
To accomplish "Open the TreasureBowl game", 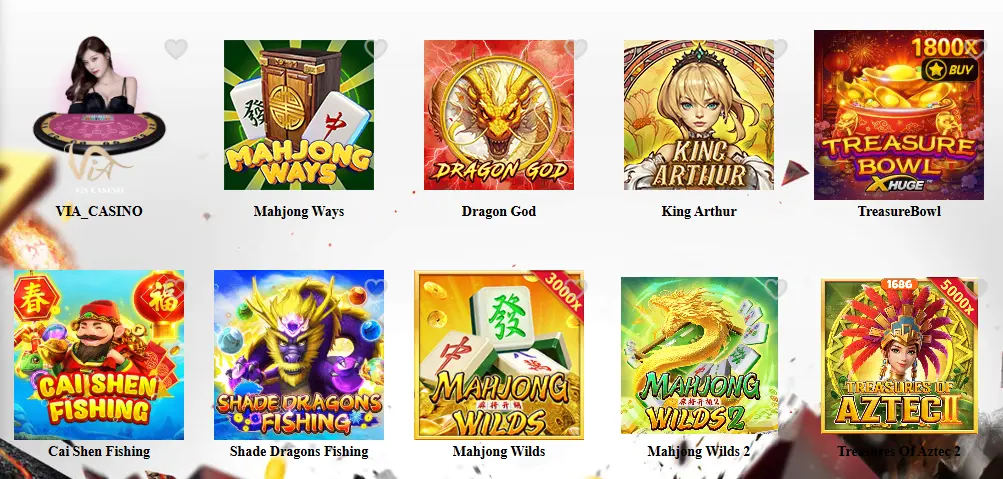I will click(x=898, y=115).
